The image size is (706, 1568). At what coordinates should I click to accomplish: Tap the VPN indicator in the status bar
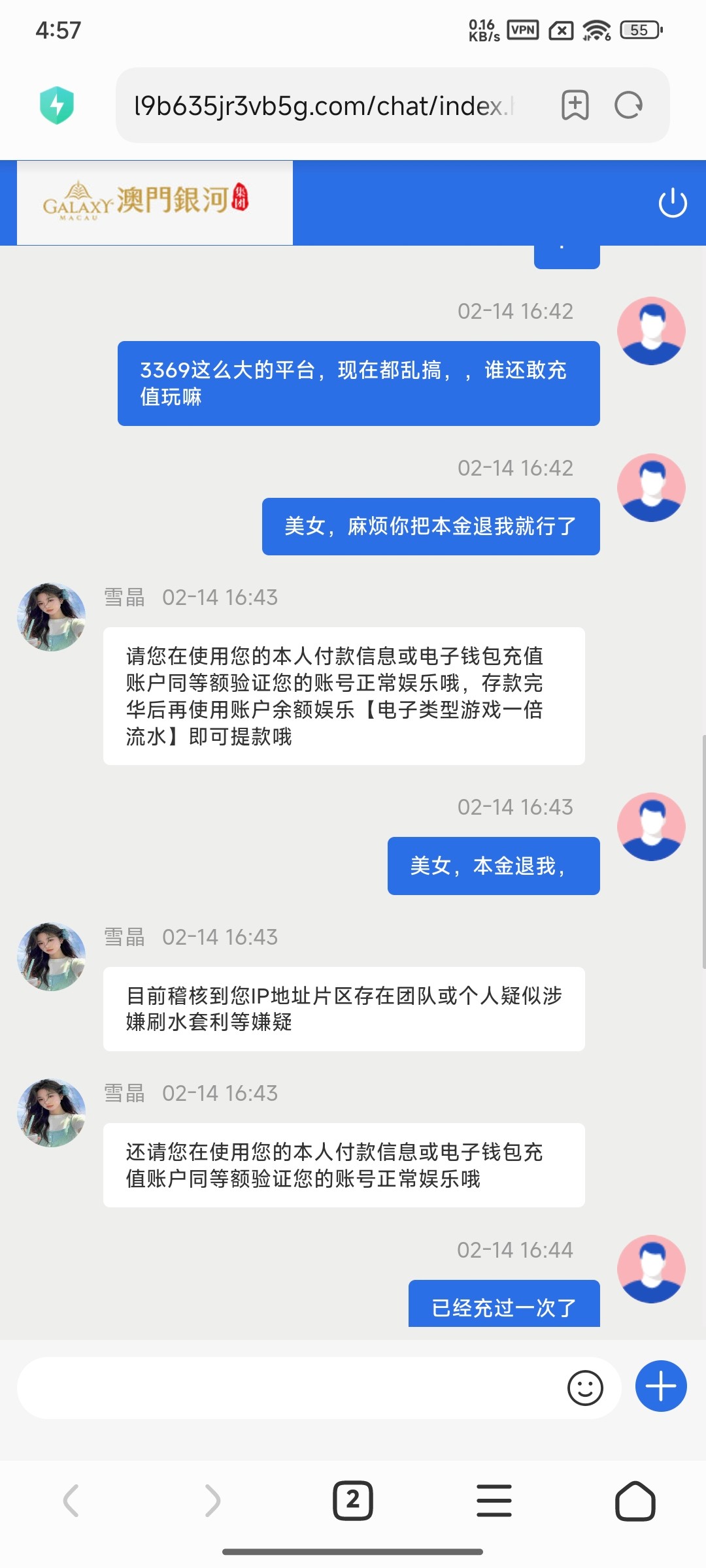(x=522, y=29)
